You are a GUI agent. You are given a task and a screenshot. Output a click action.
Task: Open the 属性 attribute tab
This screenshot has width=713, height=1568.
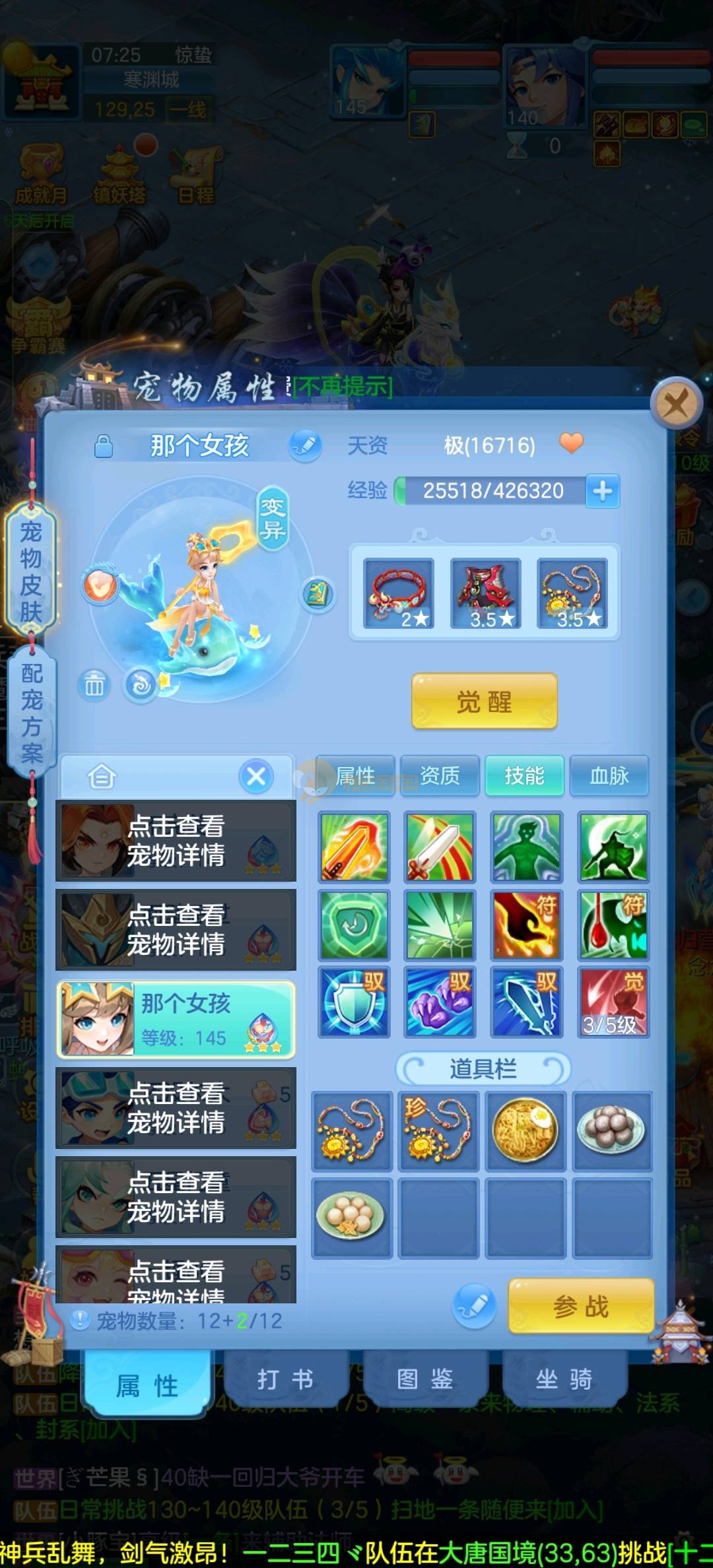[x=355, y=775]
